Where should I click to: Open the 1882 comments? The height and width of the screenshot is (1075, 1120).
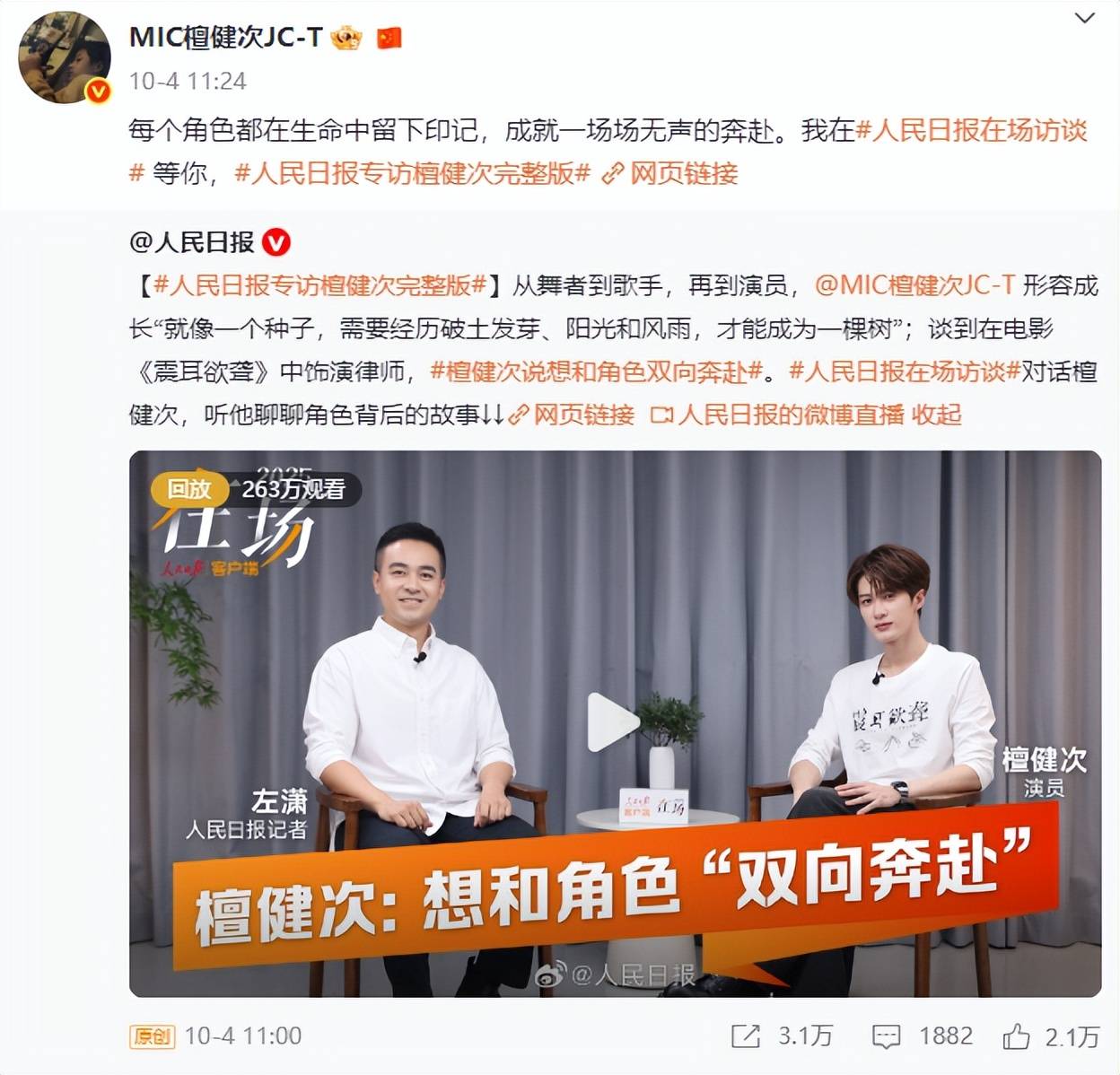click(x=923, y=1036)
